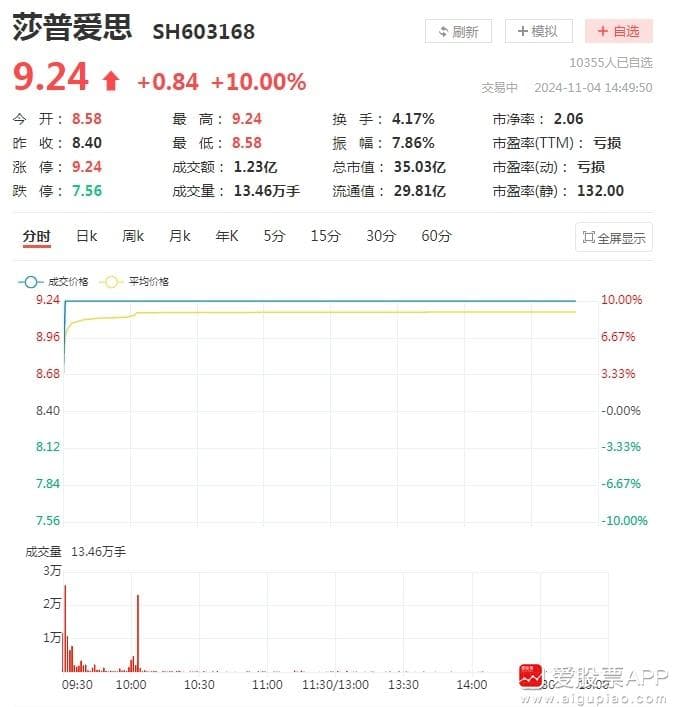Select the 30分 interval tab
This screenshot has width=673, height=707.
coord(380,236)
